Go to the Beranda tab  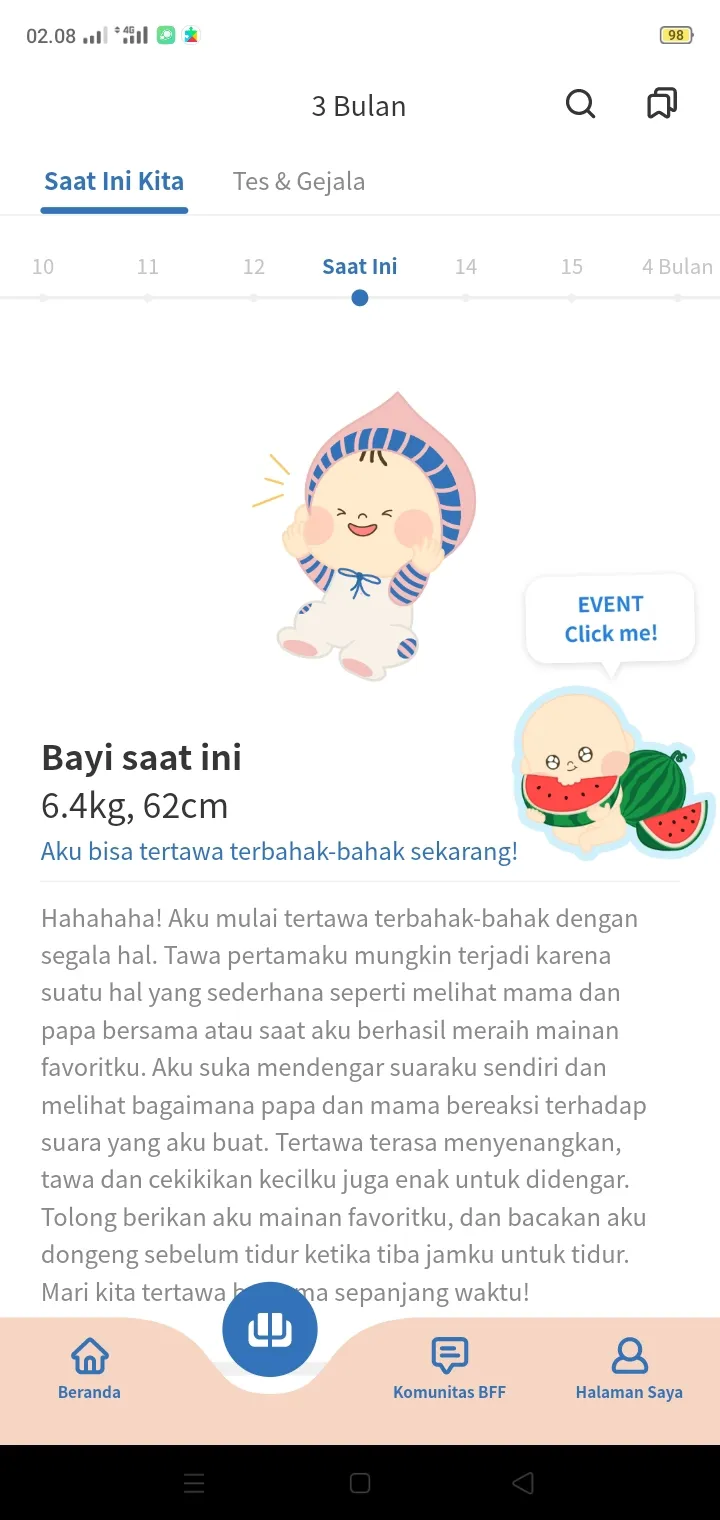click(89, 1369)
